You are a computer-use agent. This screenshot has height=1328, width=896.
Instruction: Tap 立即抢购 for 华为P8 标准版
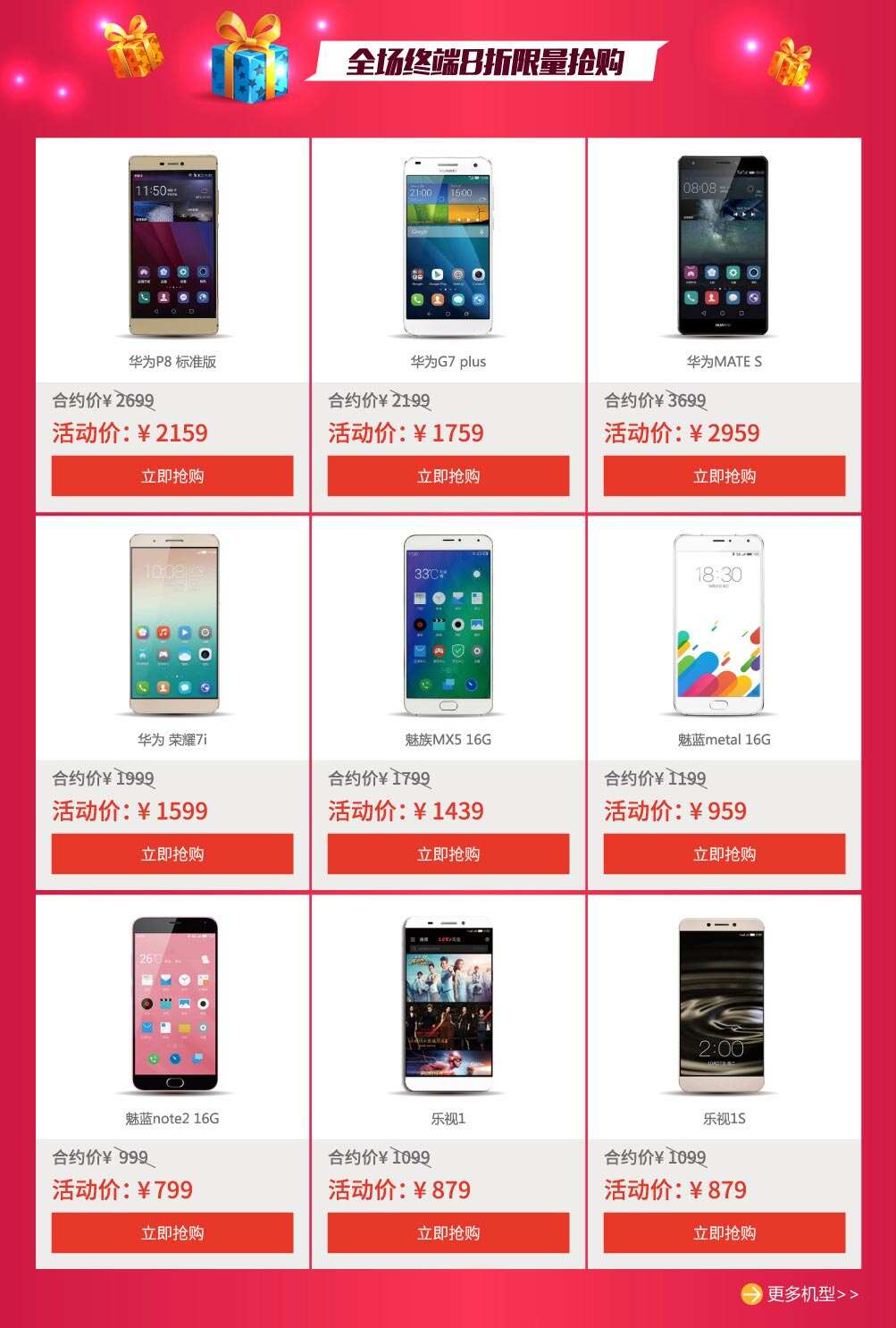point(172,475)
